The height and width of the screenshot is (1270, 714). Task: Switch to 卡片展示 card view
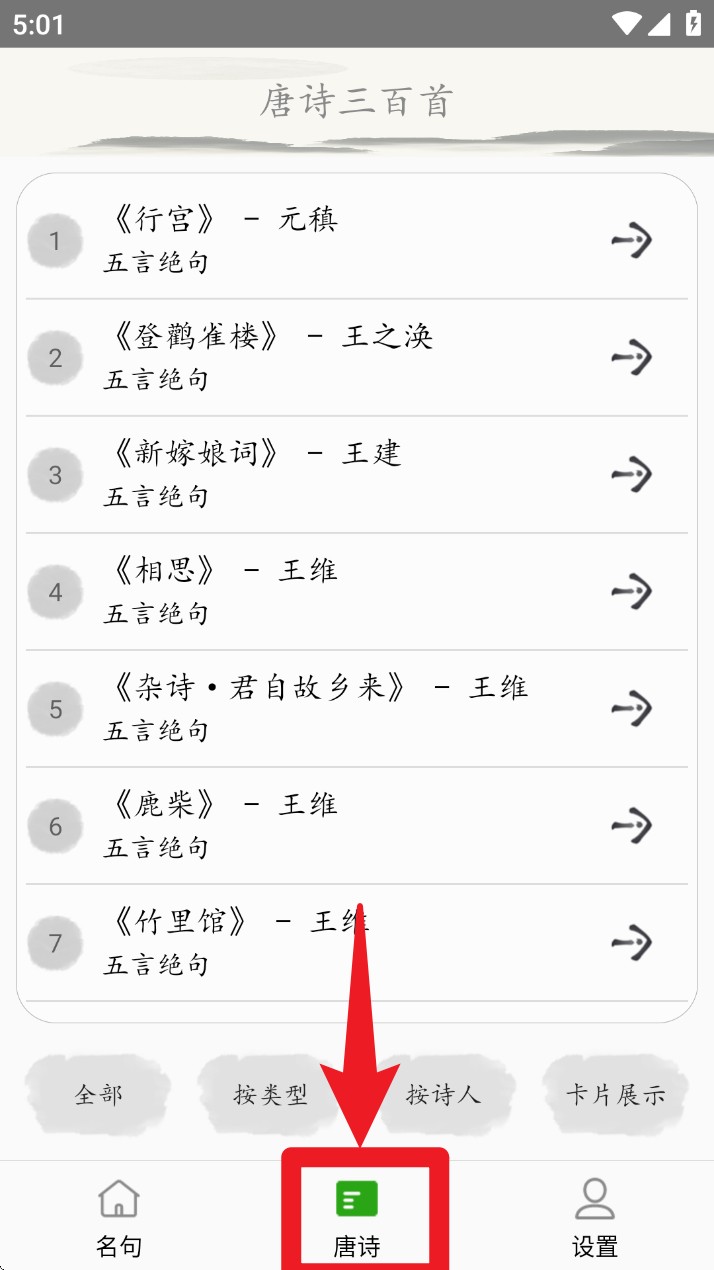point(616,1094)
